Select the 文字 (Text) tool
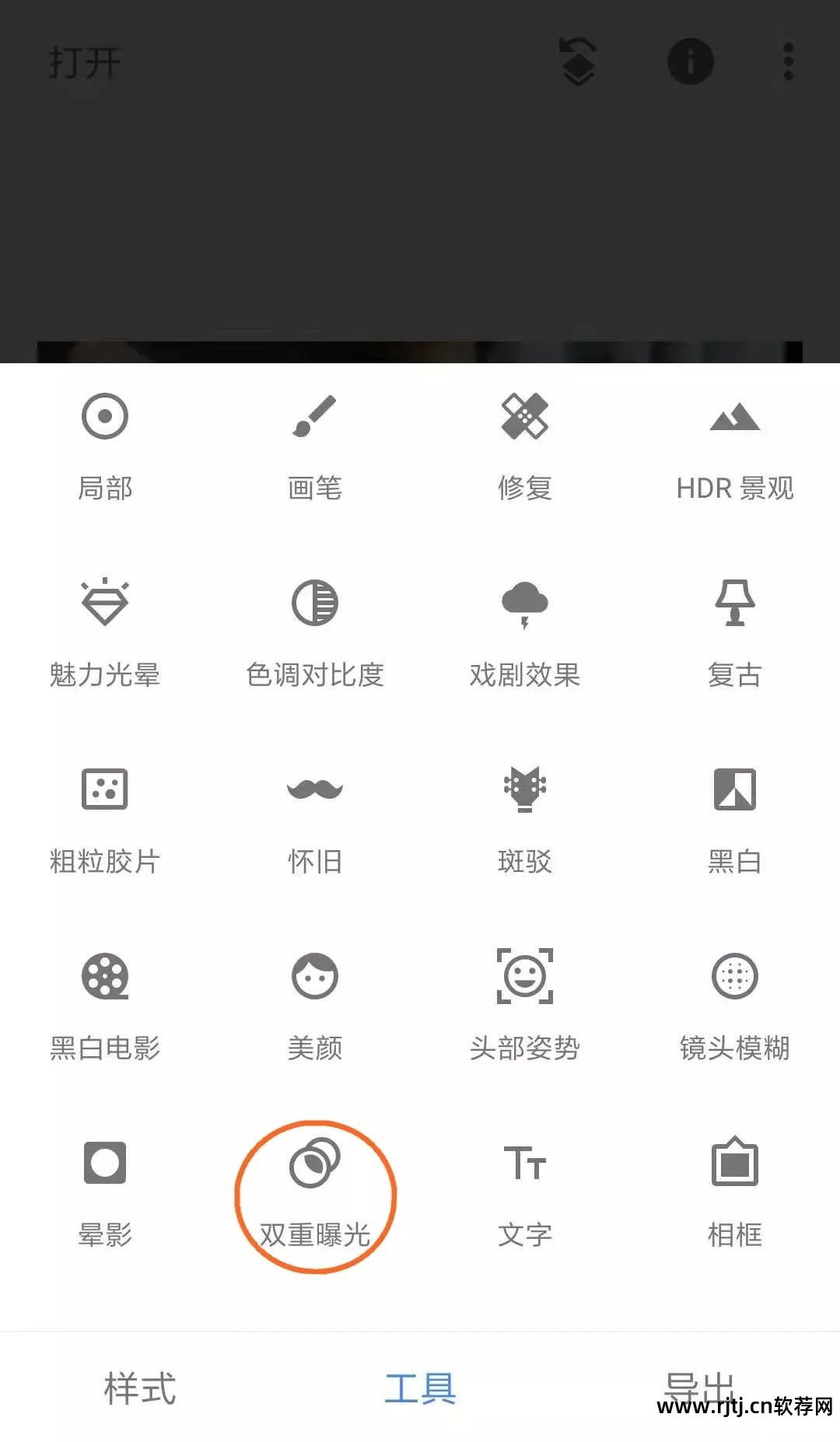The width and height of the screenshot is (840, 1442). 525,1190
